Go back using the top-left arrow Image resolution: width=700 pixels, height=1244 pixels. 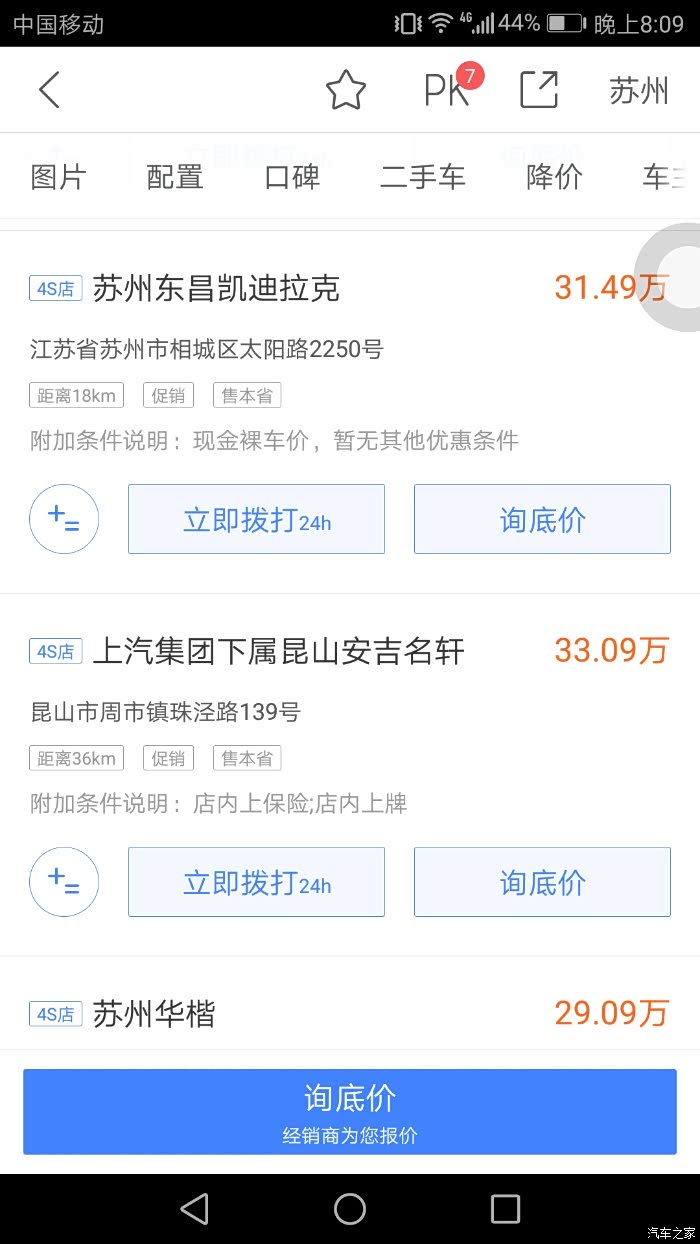coord(49,90)
